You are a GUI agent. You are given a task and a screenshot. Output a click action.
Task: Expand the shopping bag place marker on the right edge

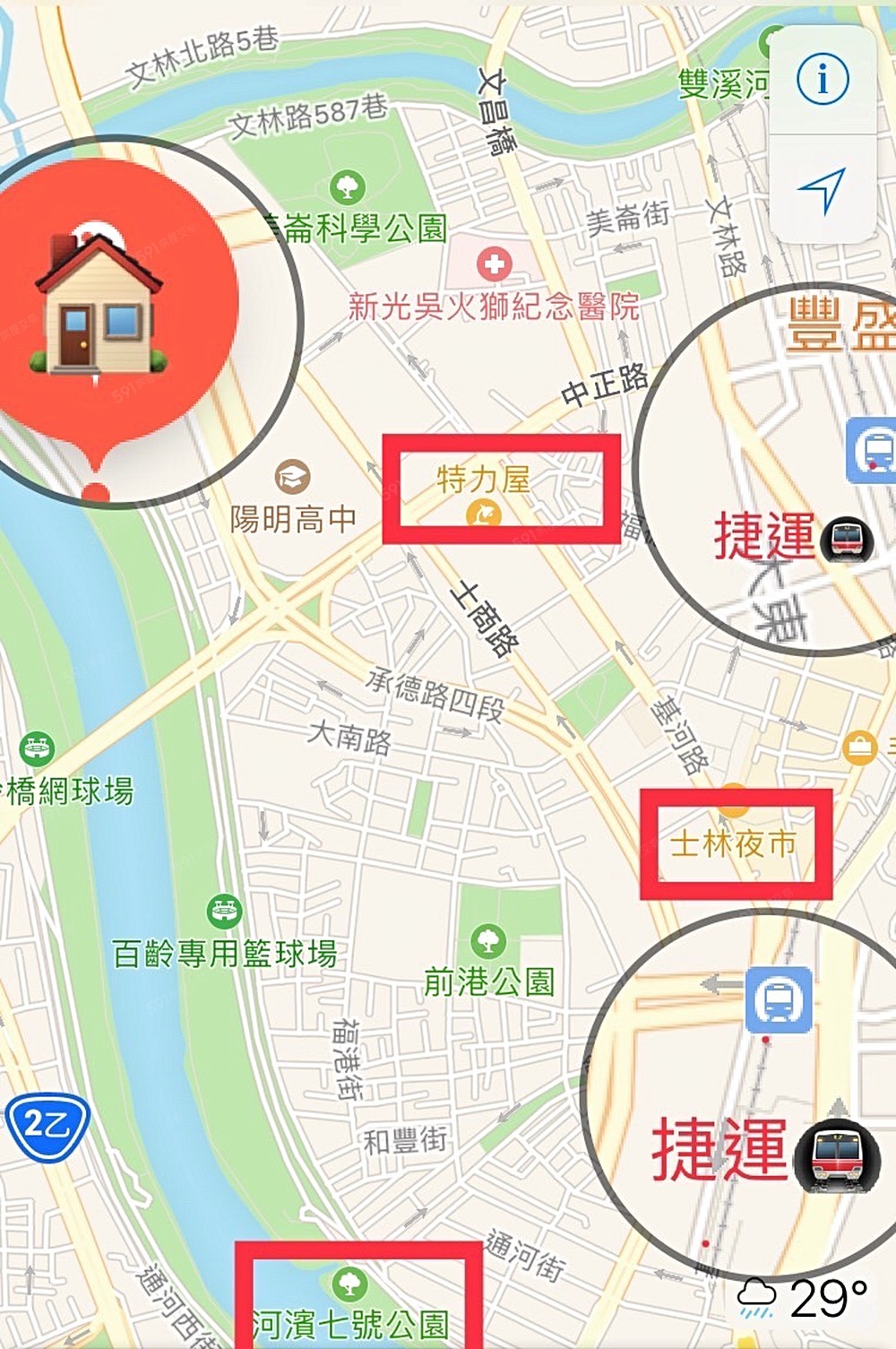tap(858, 746)
